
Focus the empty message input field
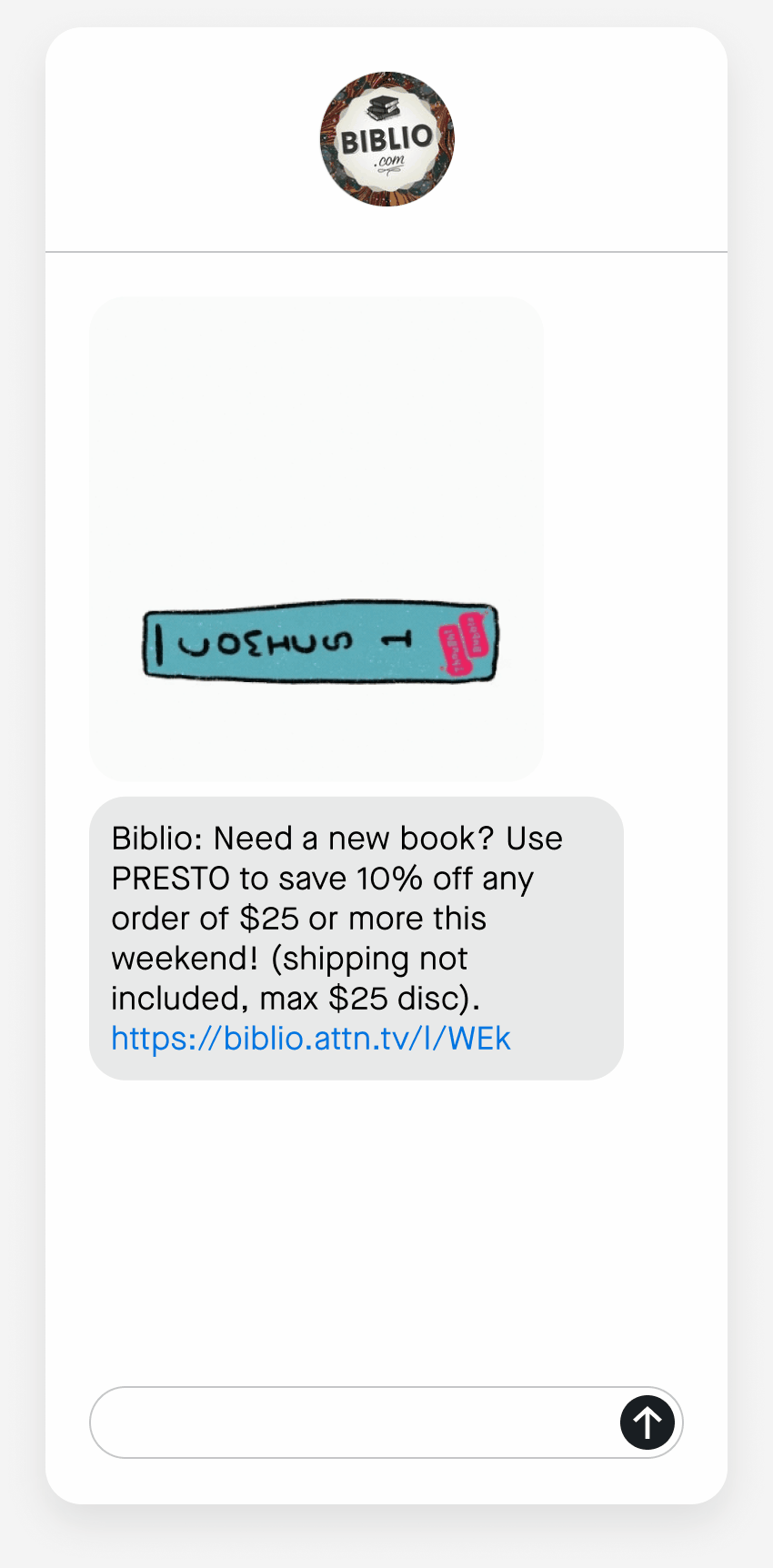pyautogui.click(x=355, y=1422)
